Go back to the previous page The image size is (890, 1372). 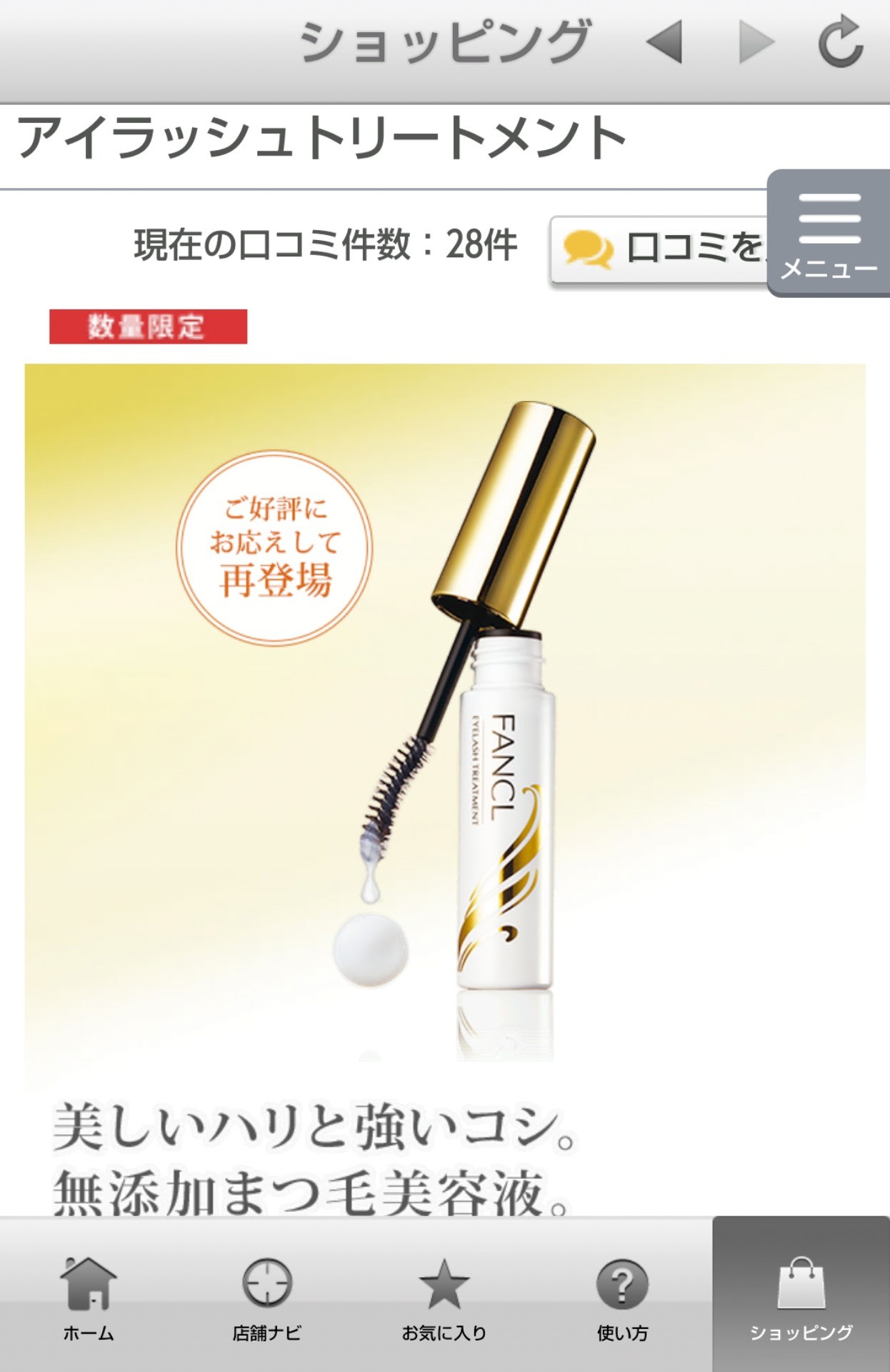point(664,42)
